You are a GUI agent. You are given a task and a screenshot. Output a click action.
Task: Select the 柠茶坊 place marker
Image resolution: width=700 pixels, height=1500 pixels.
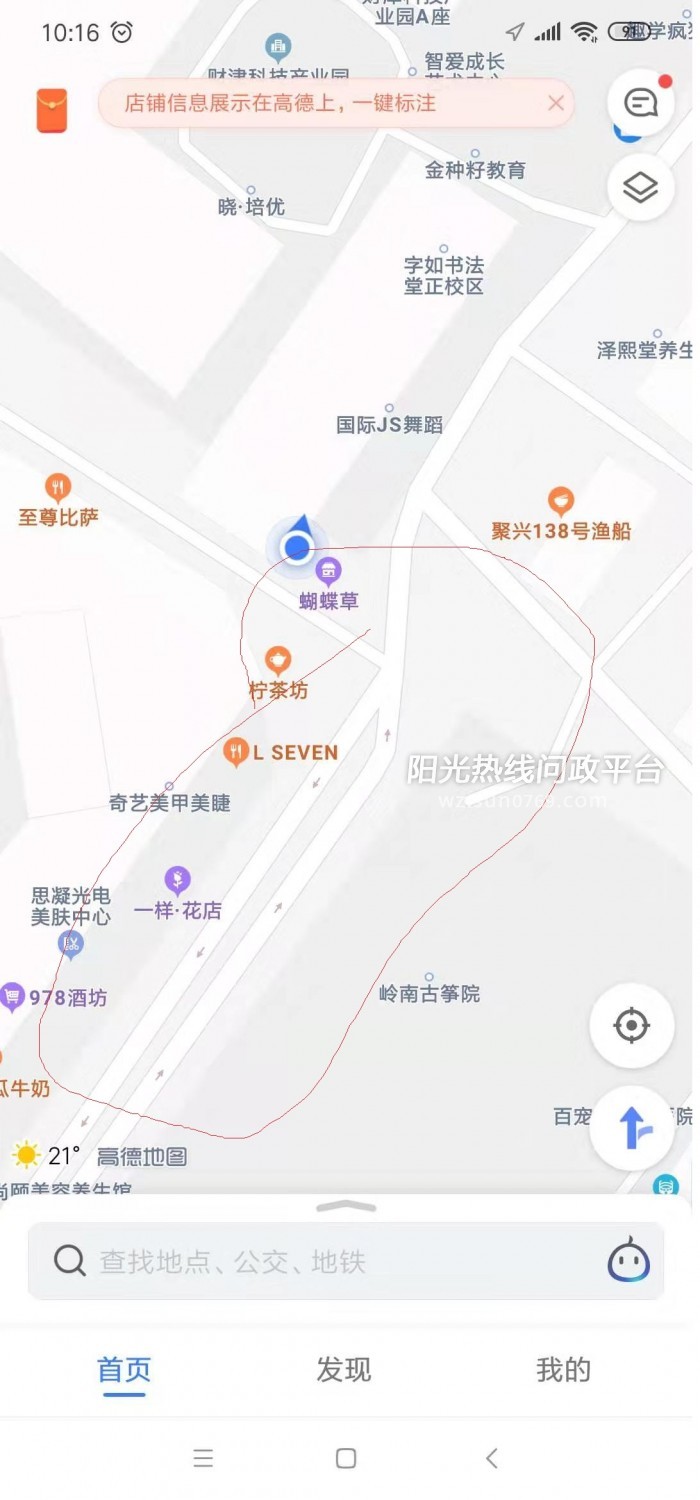click(278, 661)
